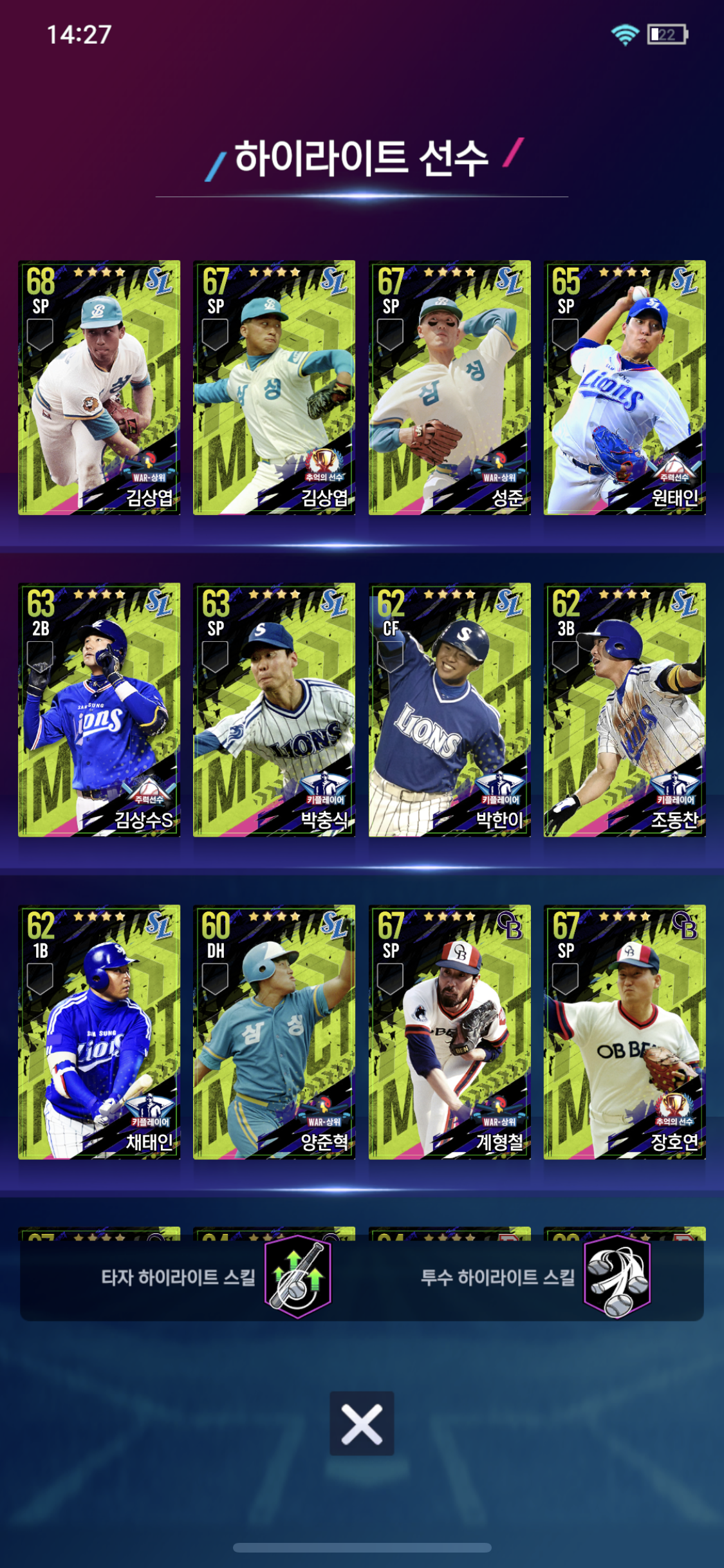
Task: Open the 박한이 center fielder card
Action: pos(449,710)
